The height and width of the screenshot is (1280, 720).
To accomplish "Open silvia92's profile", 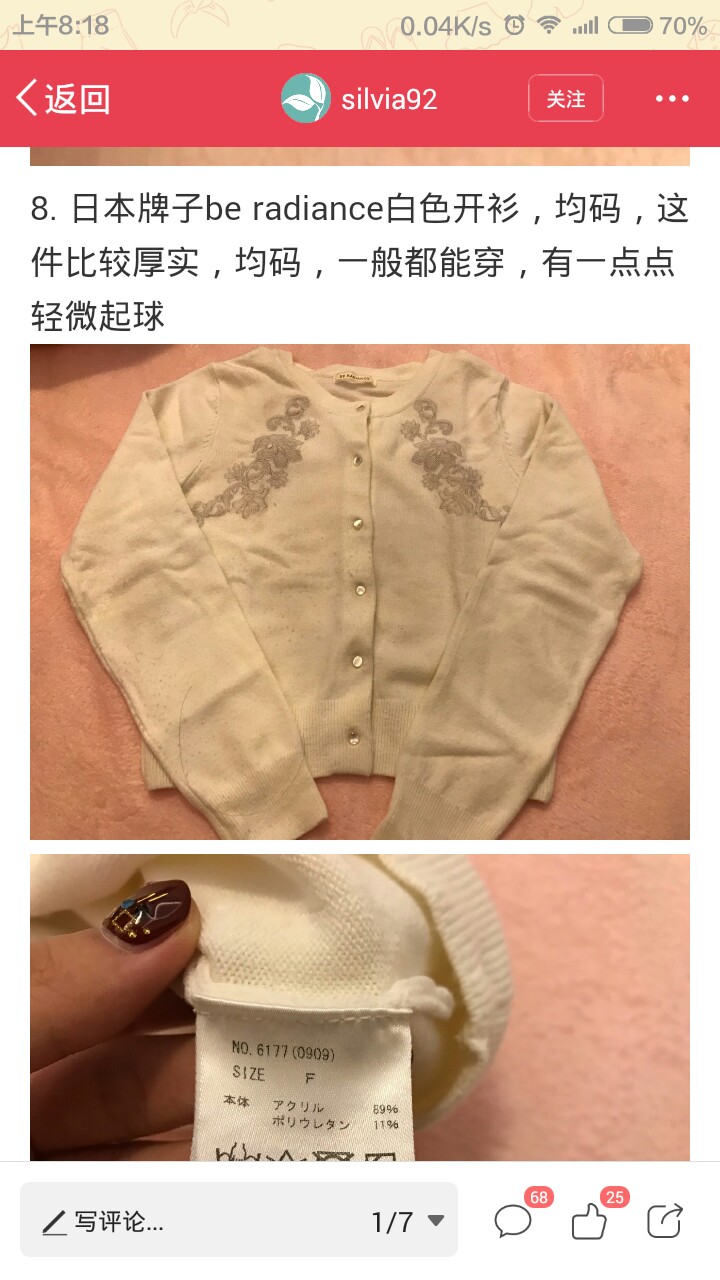I will pos(359,99).
